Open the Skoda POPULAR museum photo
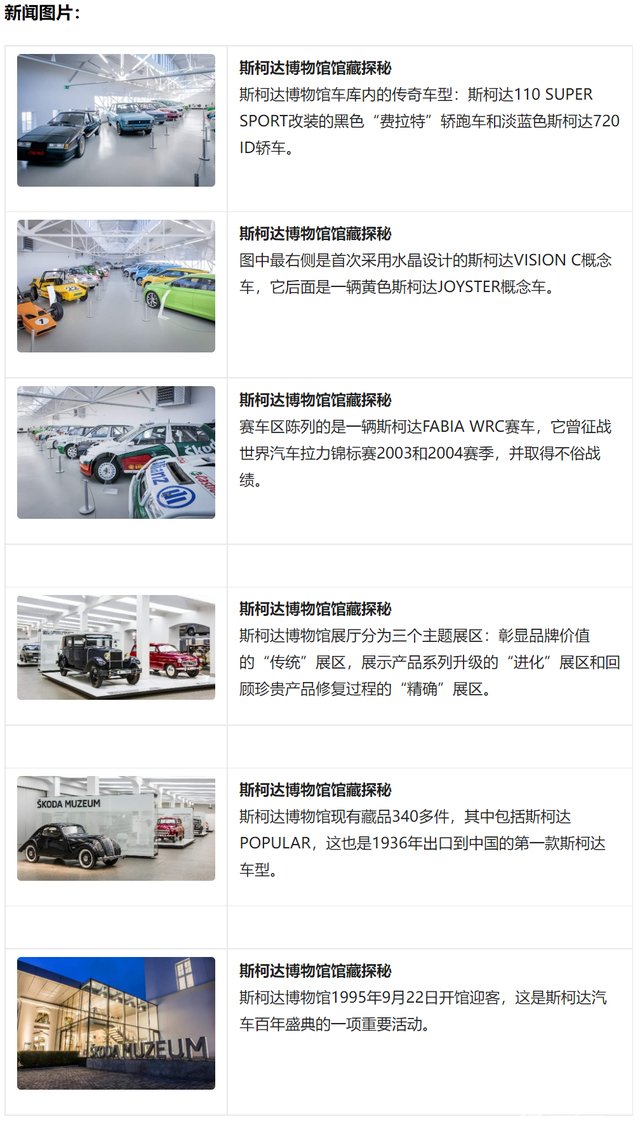The height and width of the screenshot is (1124, 640). click(x=116, y=828)
